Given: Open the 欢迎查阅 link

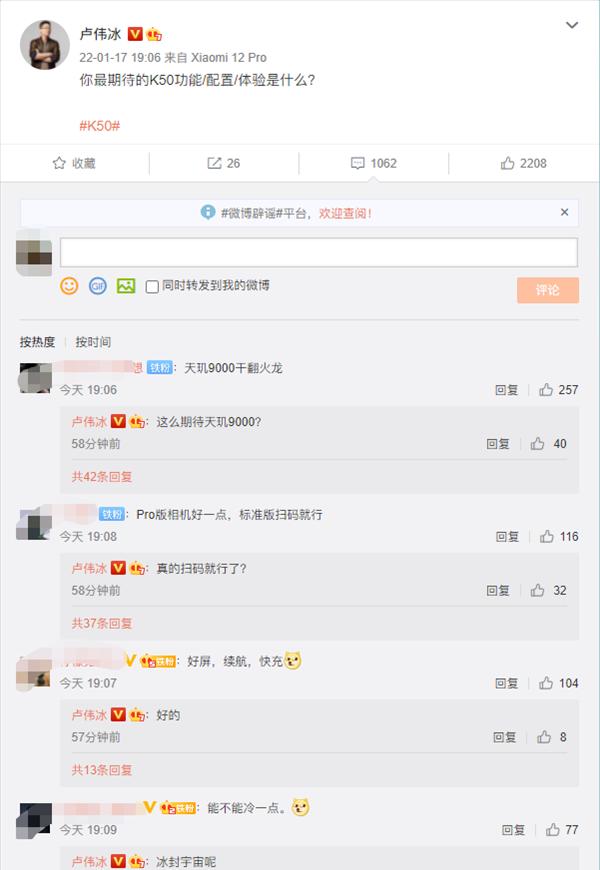Looking at the screenshot, I should pyautogui.click(x=344, y=213).
